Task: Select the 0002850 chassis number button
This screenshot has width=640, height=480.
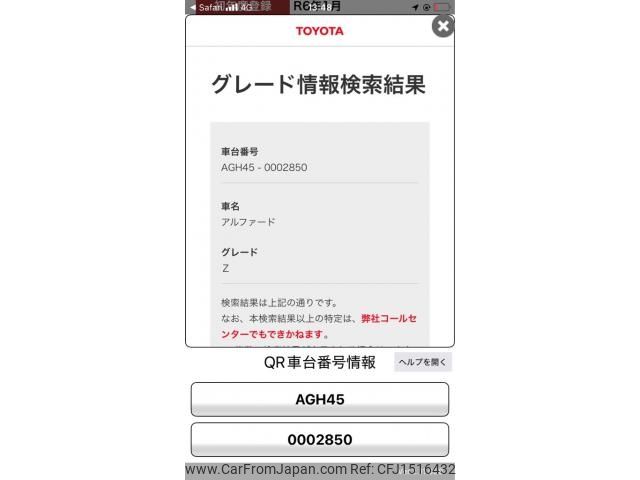Action: pyautogui.click(x=320, y=440)
